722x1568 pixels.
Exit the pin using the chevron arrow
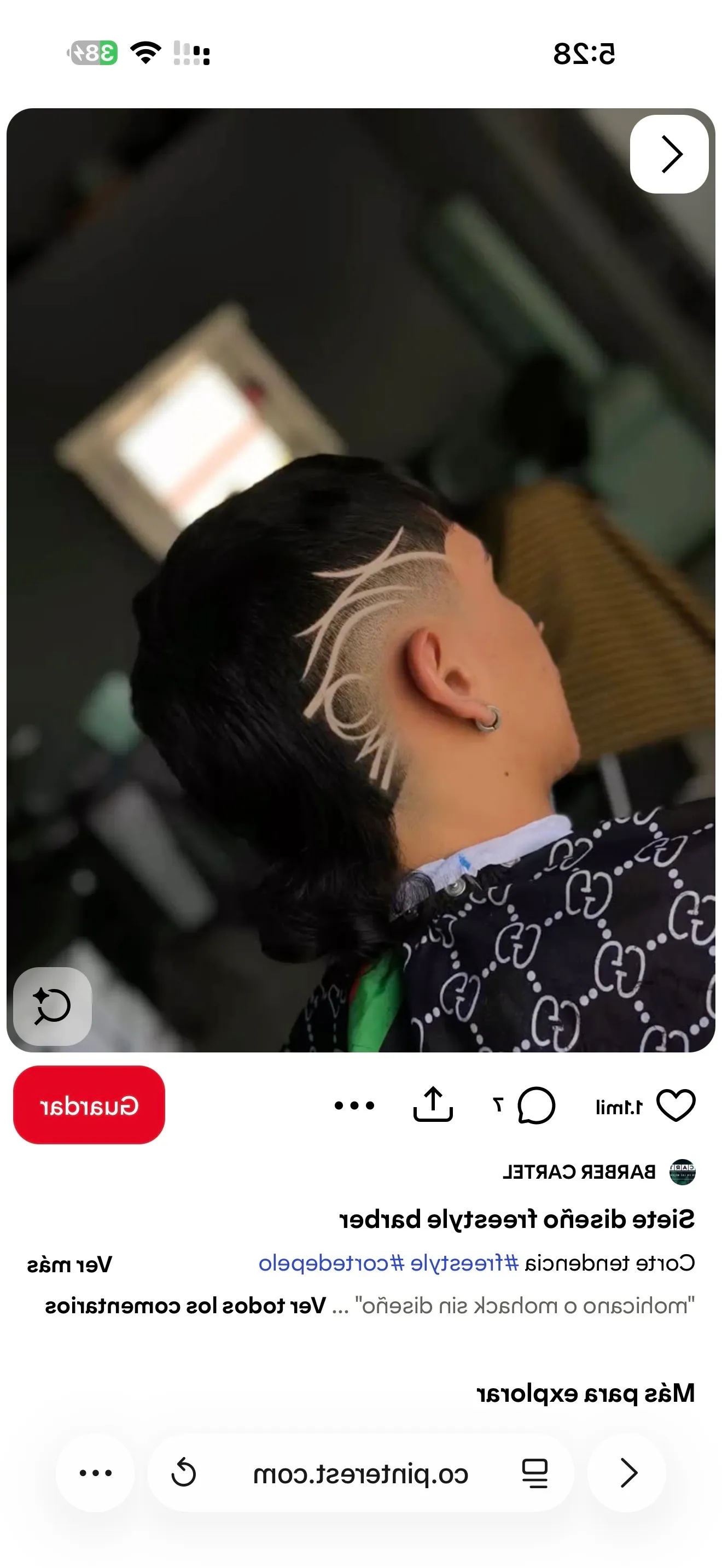pos(669,155)
